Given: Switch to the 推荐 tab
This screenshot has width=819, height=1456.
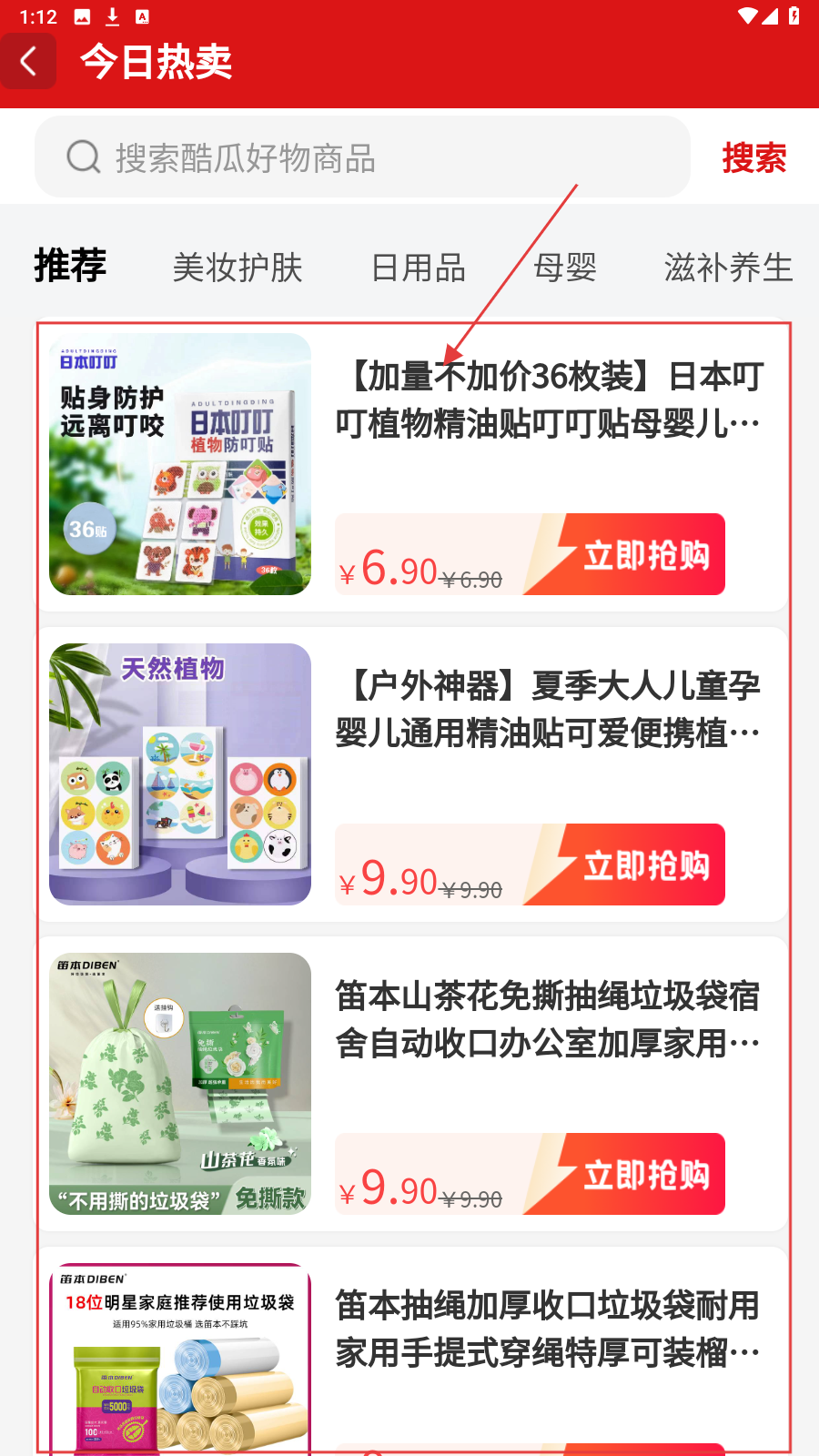Looking at the screenshot, I should pos(70,266).
